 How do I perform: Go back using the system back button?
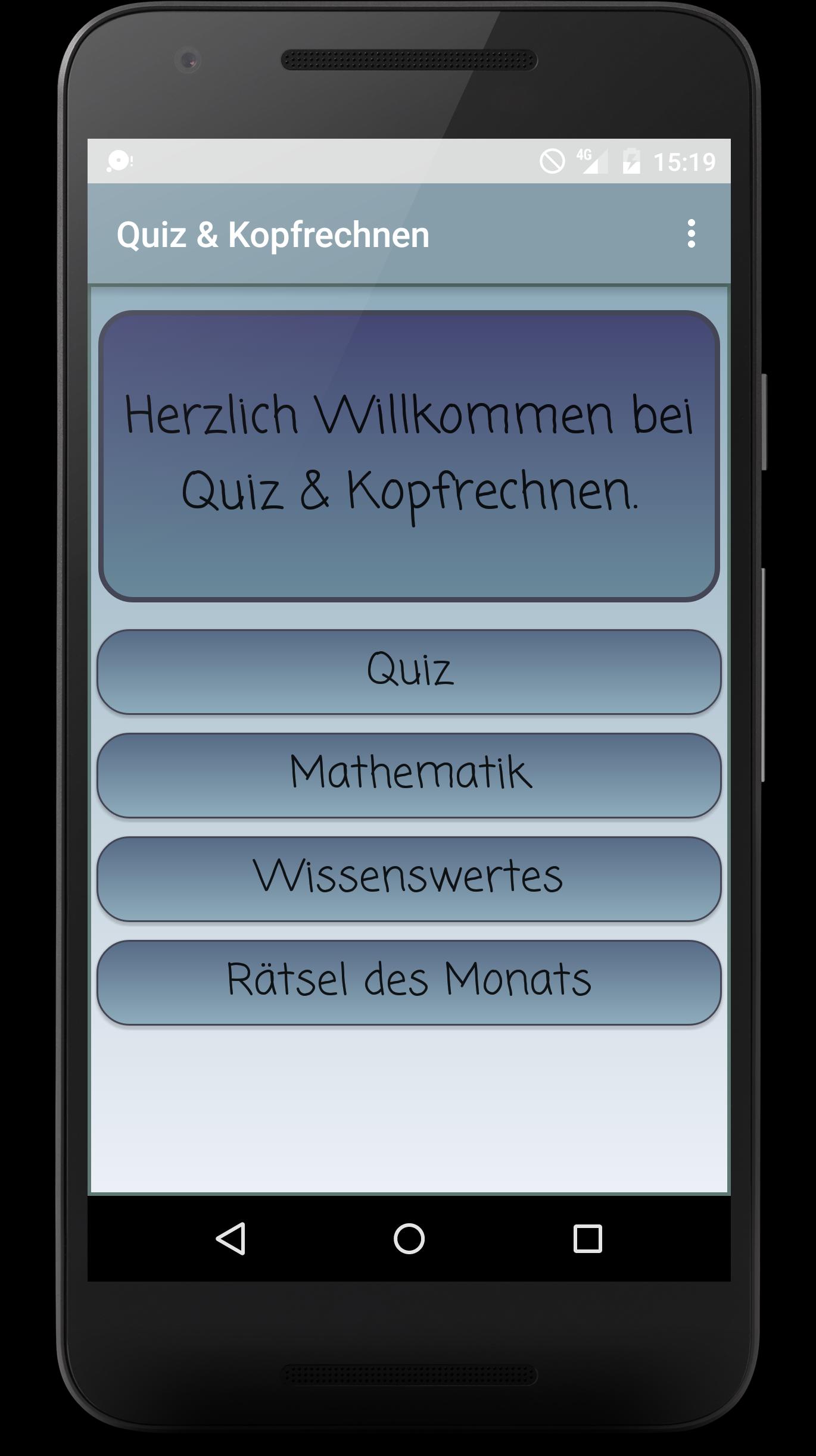click(x=231, y=1239)
